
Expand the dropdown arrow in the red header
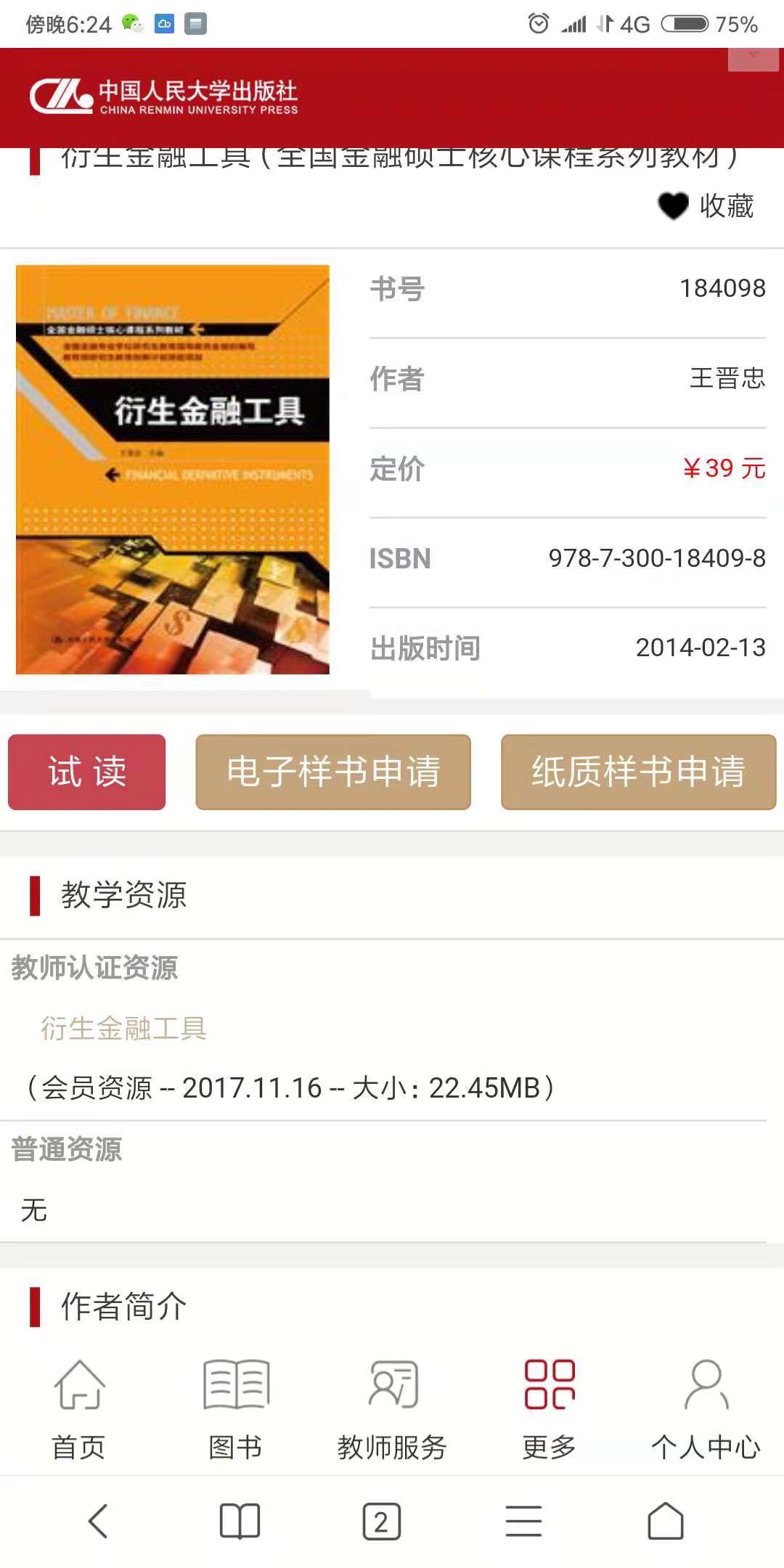(x=754, y=58)
